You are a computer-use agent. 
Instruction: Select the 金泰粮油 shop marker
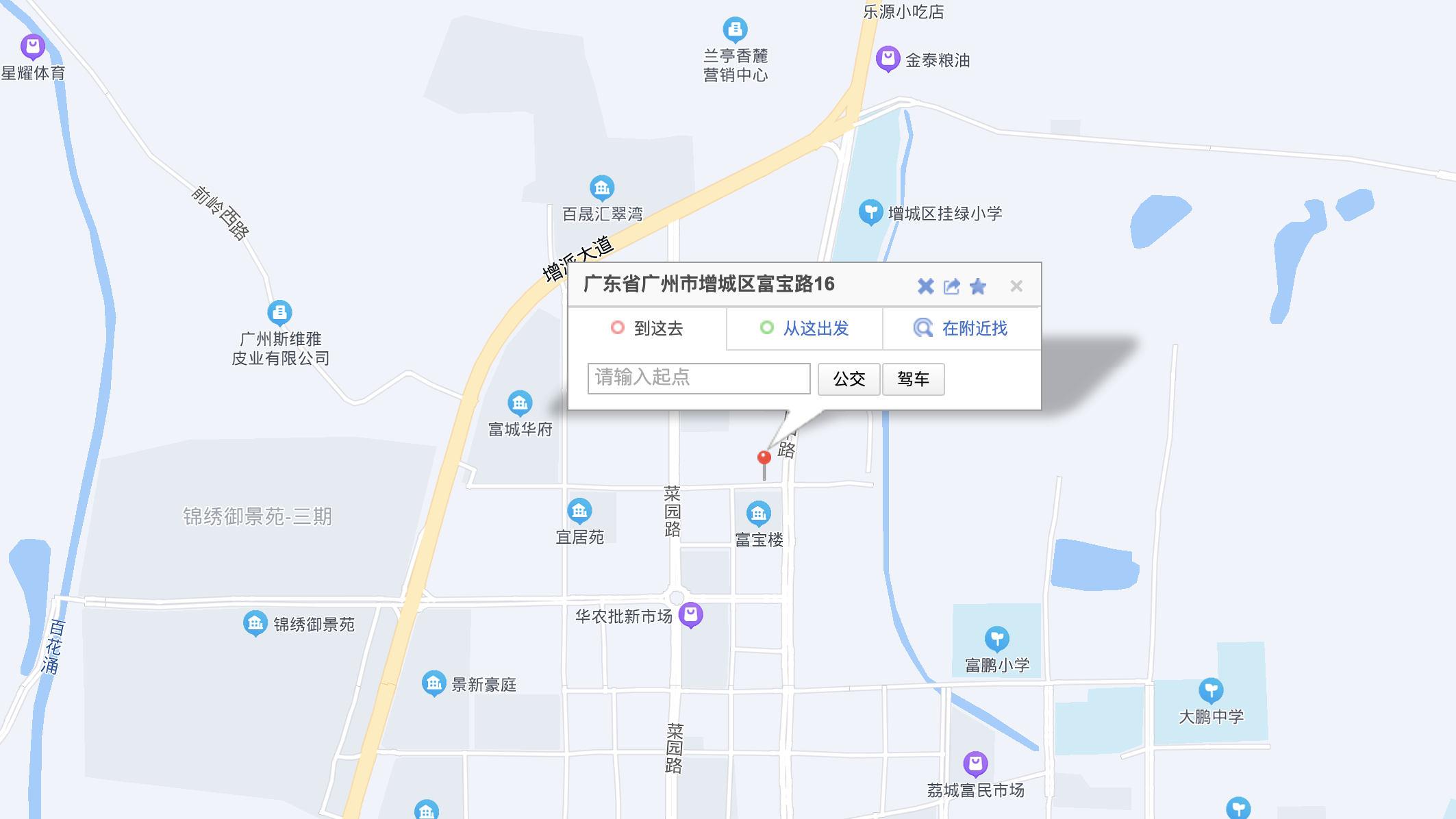click(x=888, y=58)
